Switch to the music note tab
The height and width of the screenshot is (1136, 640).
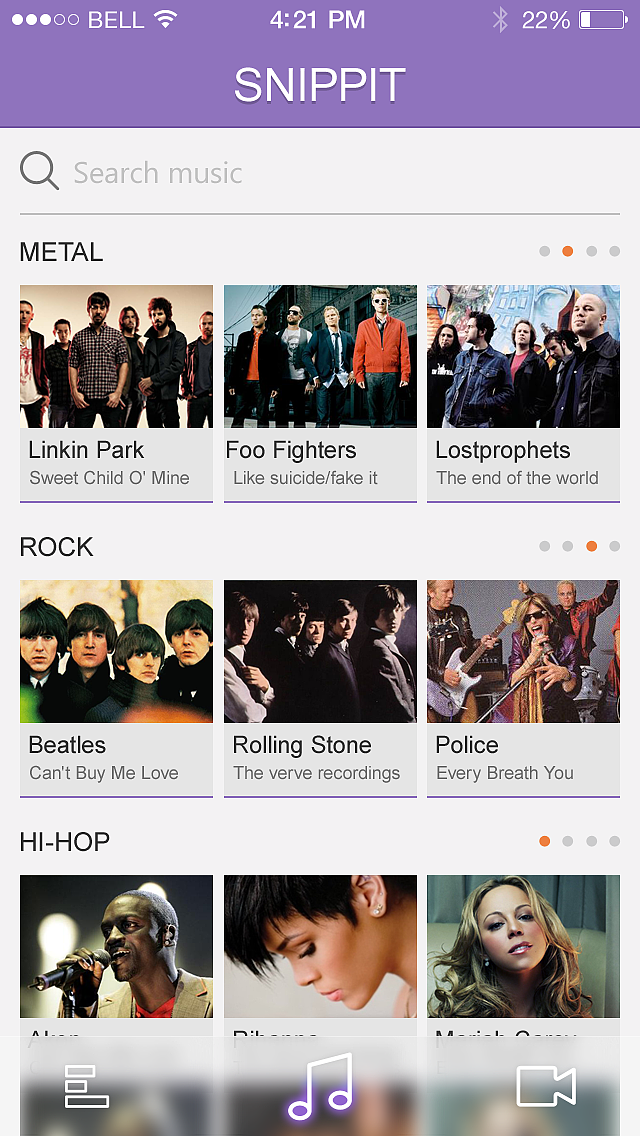point(320,1086)
